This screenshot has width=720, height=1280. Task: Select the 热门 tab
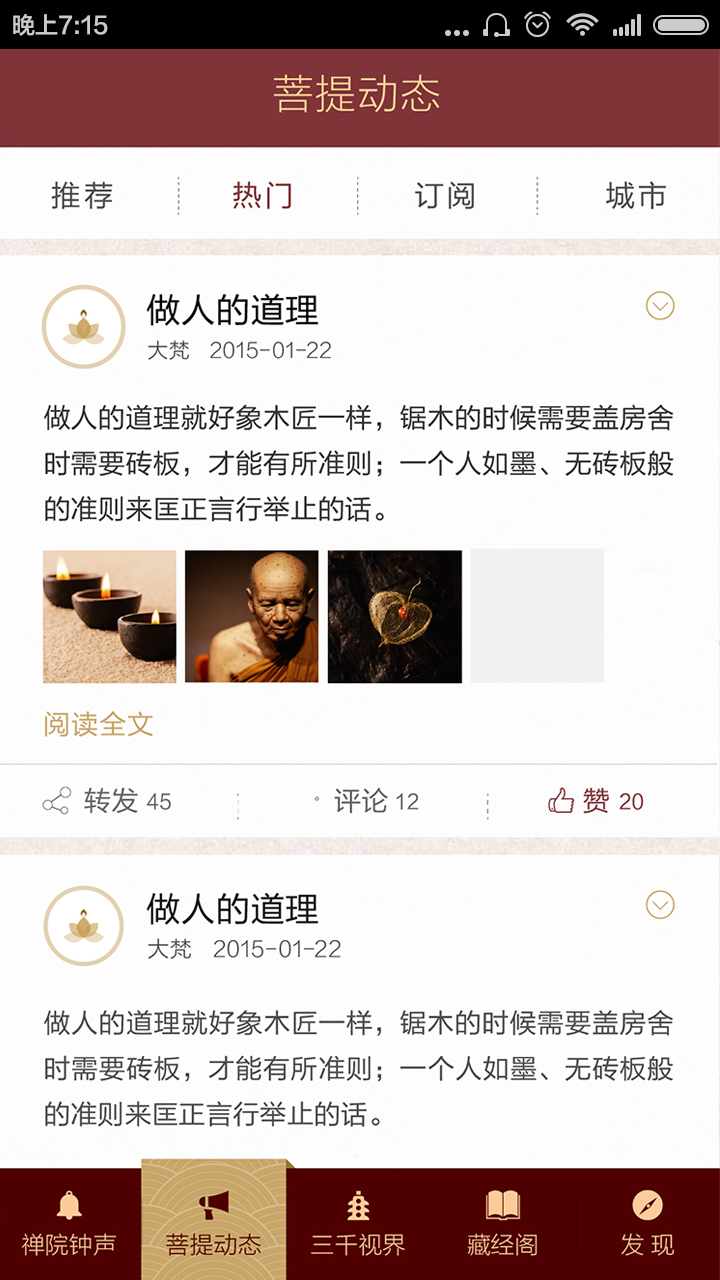pyautogui.click(x=262, y=196)
